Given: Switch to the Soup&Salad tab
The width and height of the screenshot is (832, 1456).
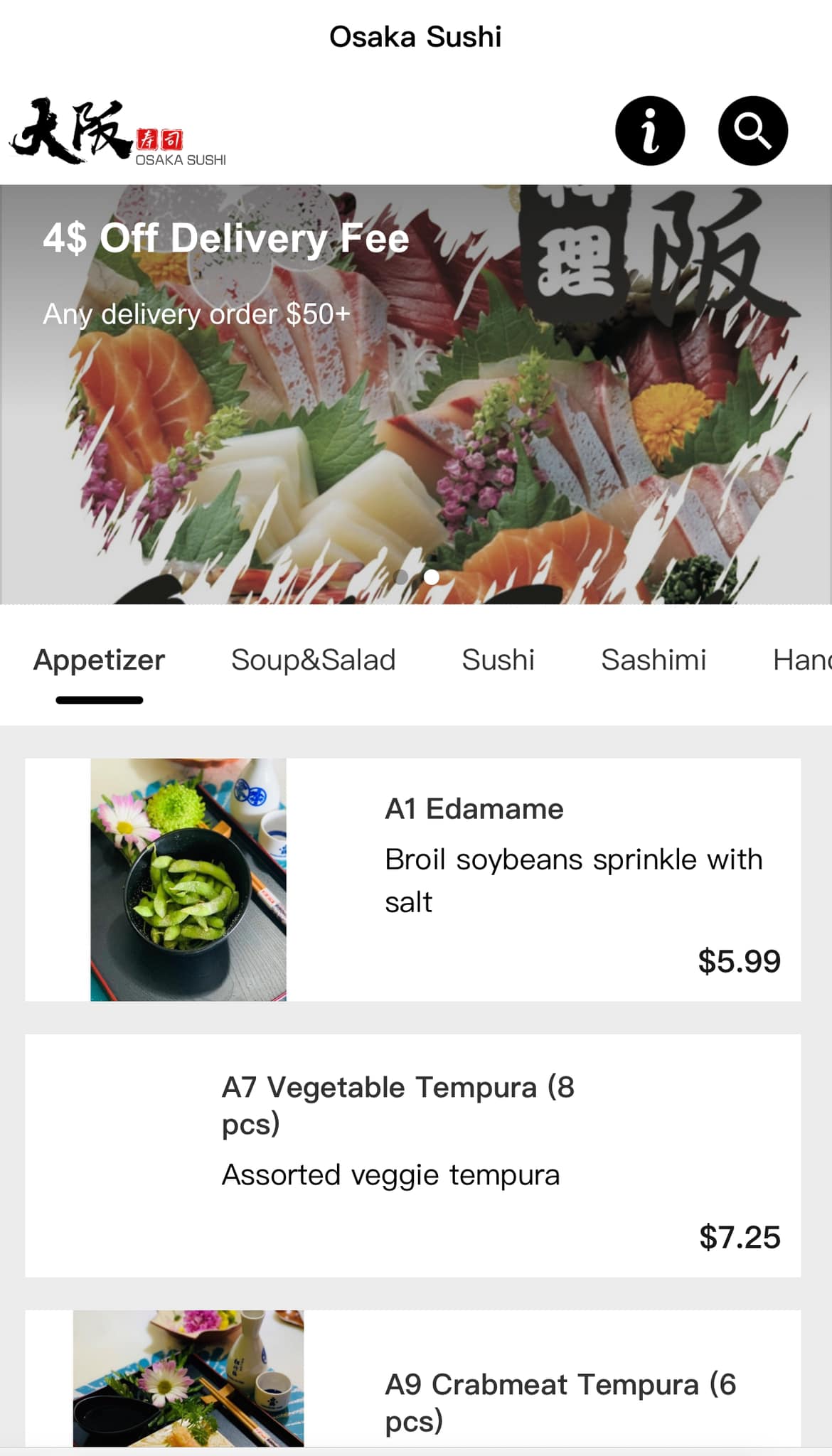Looking at the screenshot, I should coord(313,660).
